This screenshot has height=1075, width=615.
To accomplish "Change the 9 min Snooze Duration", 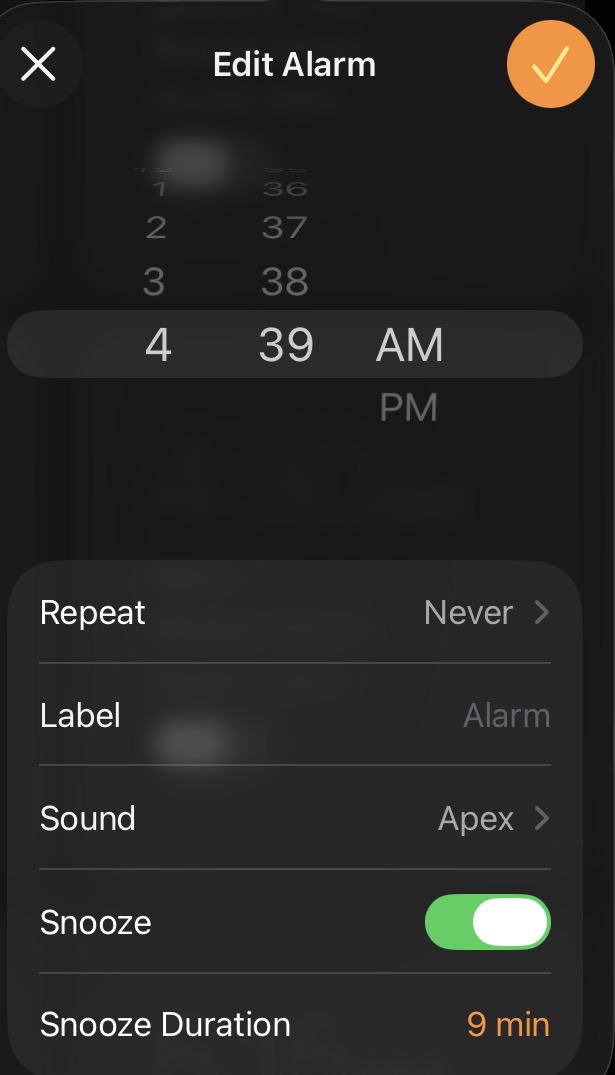I will 507,1025.
